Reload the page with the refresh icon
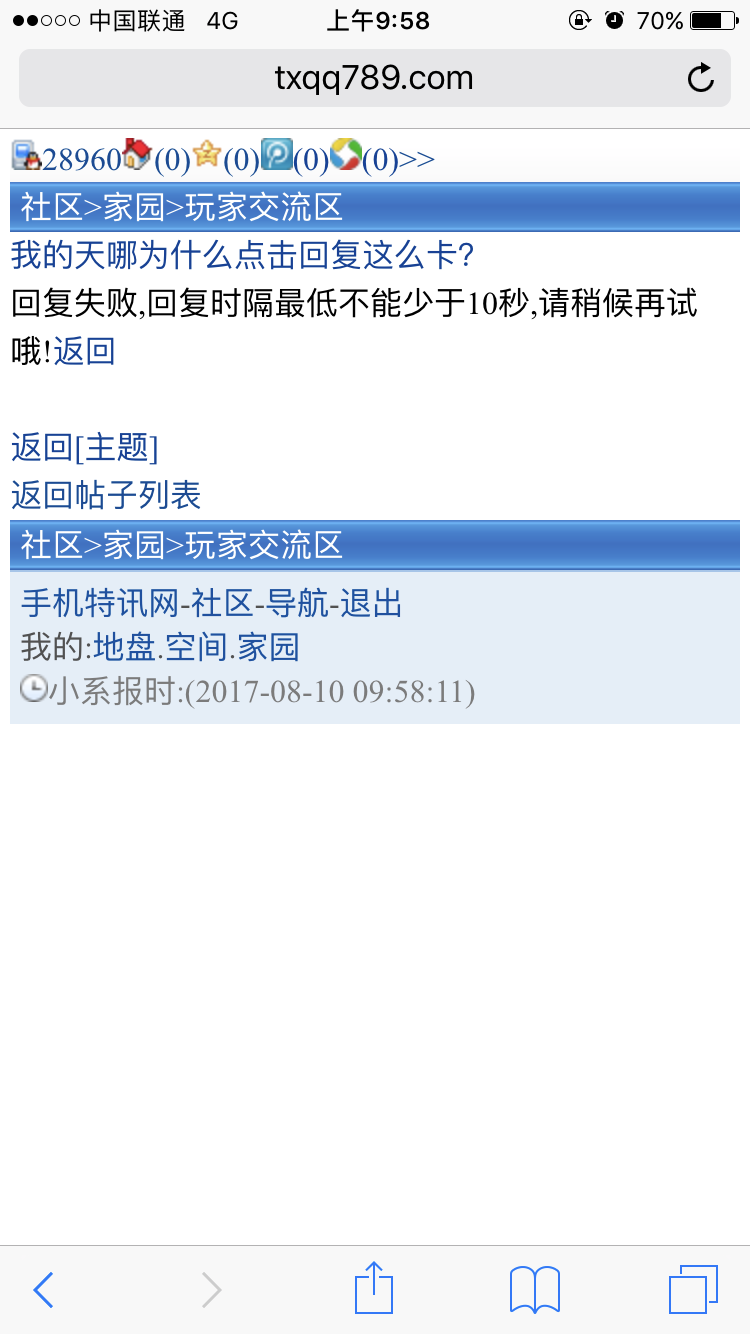Image resolution: width=750 pixels, height=1334 pixels. click(700, 78)
